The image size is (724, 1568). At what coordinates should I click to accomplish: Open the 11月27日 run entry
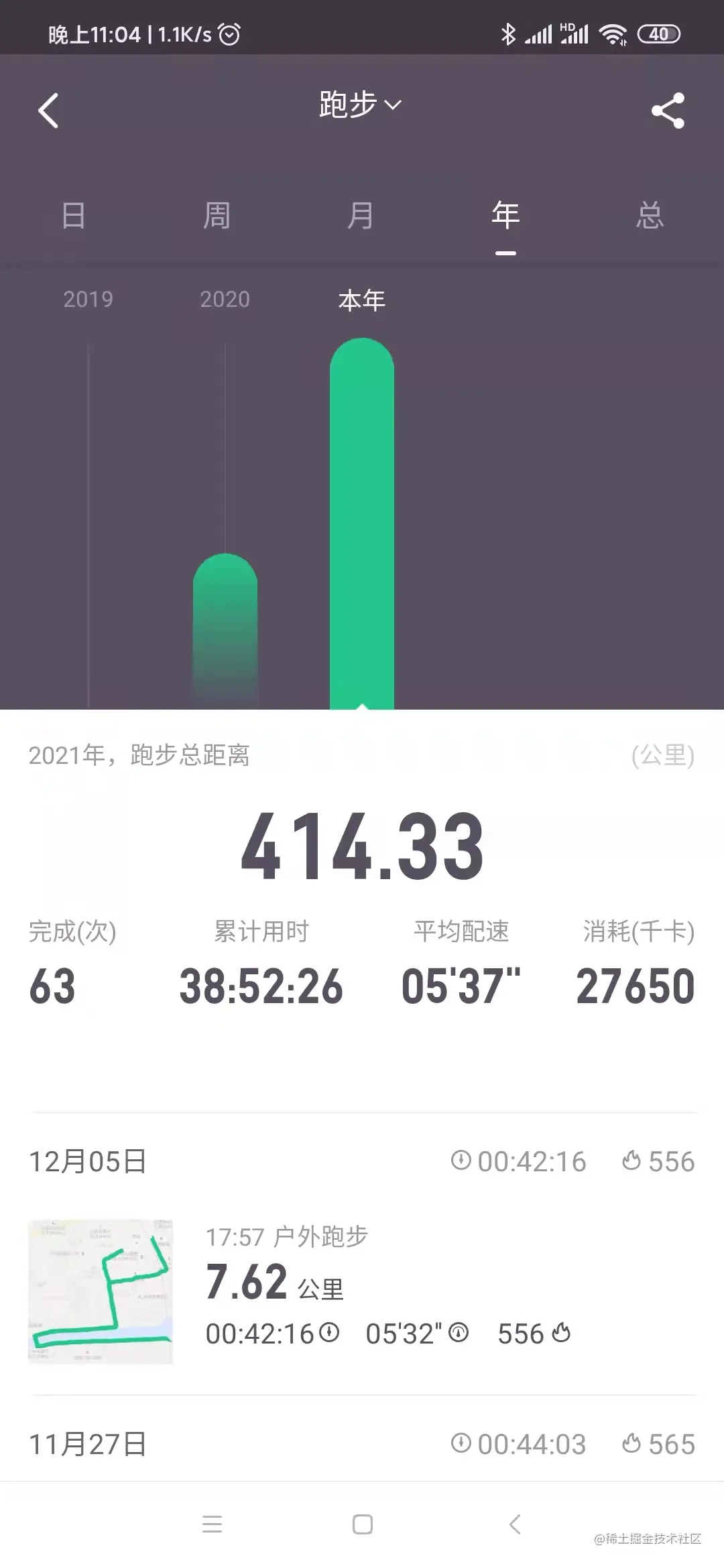[362, 1444]
